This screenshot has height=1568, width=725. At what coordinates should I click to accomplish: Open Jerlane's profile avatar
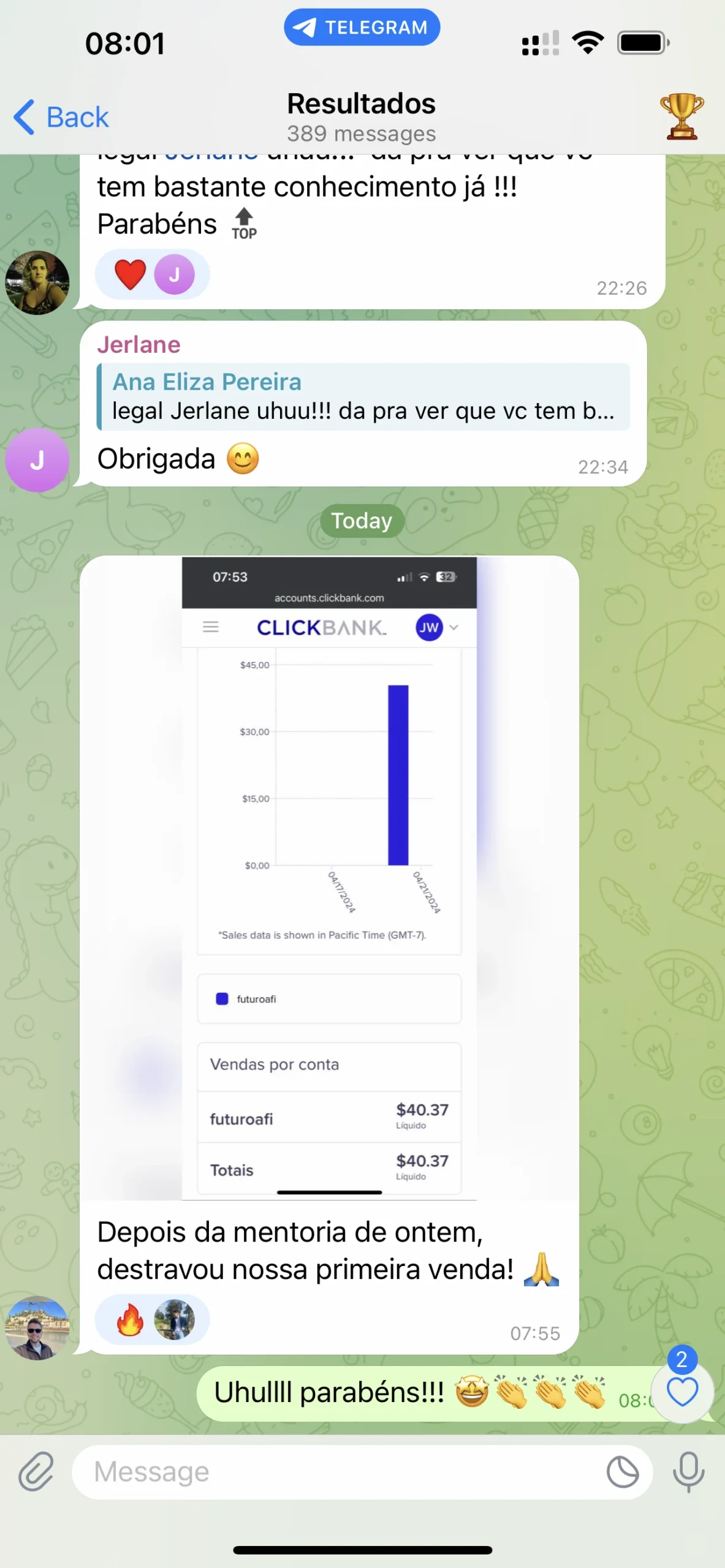tap(37, 460)
